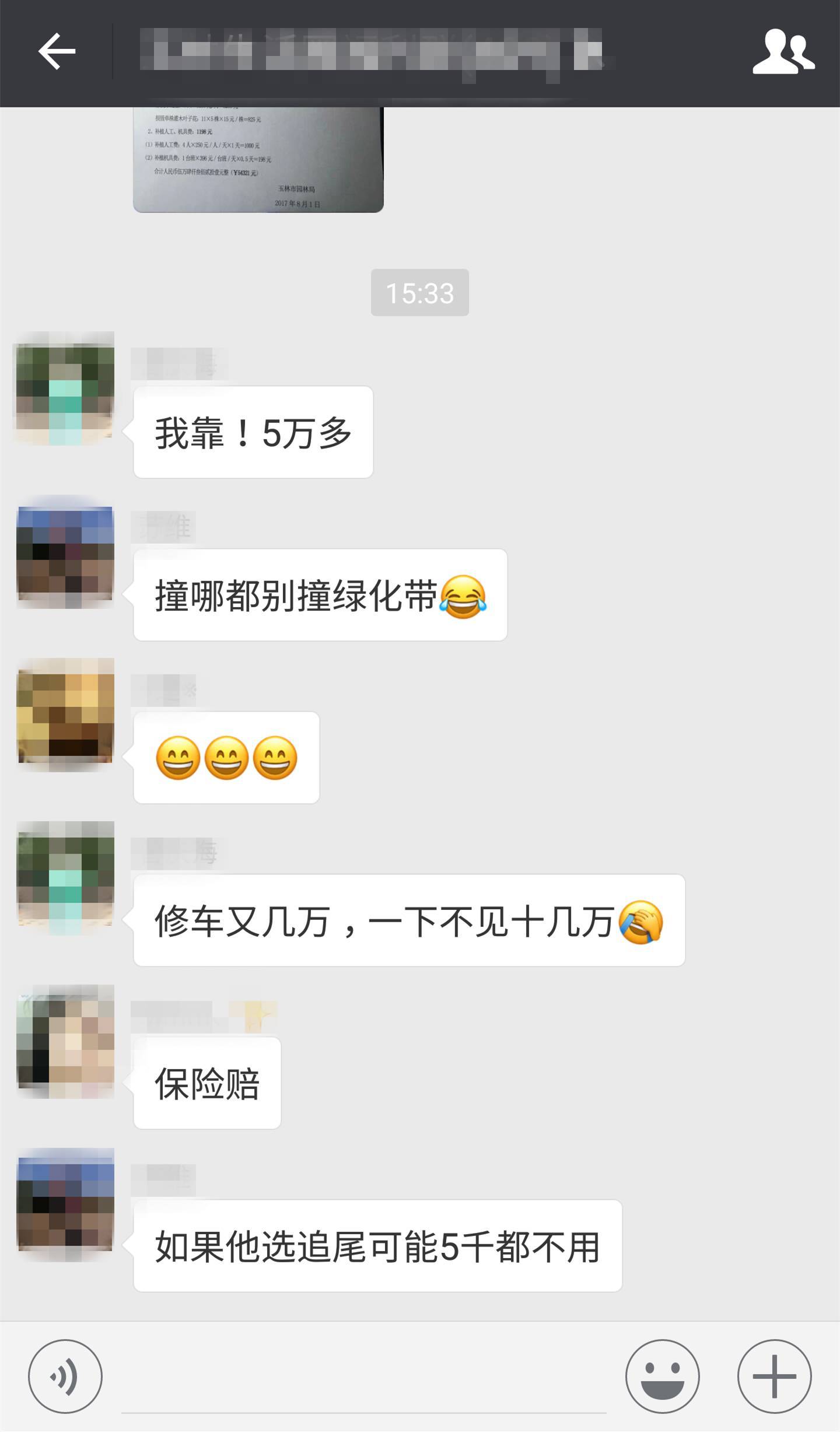
Task: Open avatar of sender of 我靠！5万多
Action: point(65,388)
